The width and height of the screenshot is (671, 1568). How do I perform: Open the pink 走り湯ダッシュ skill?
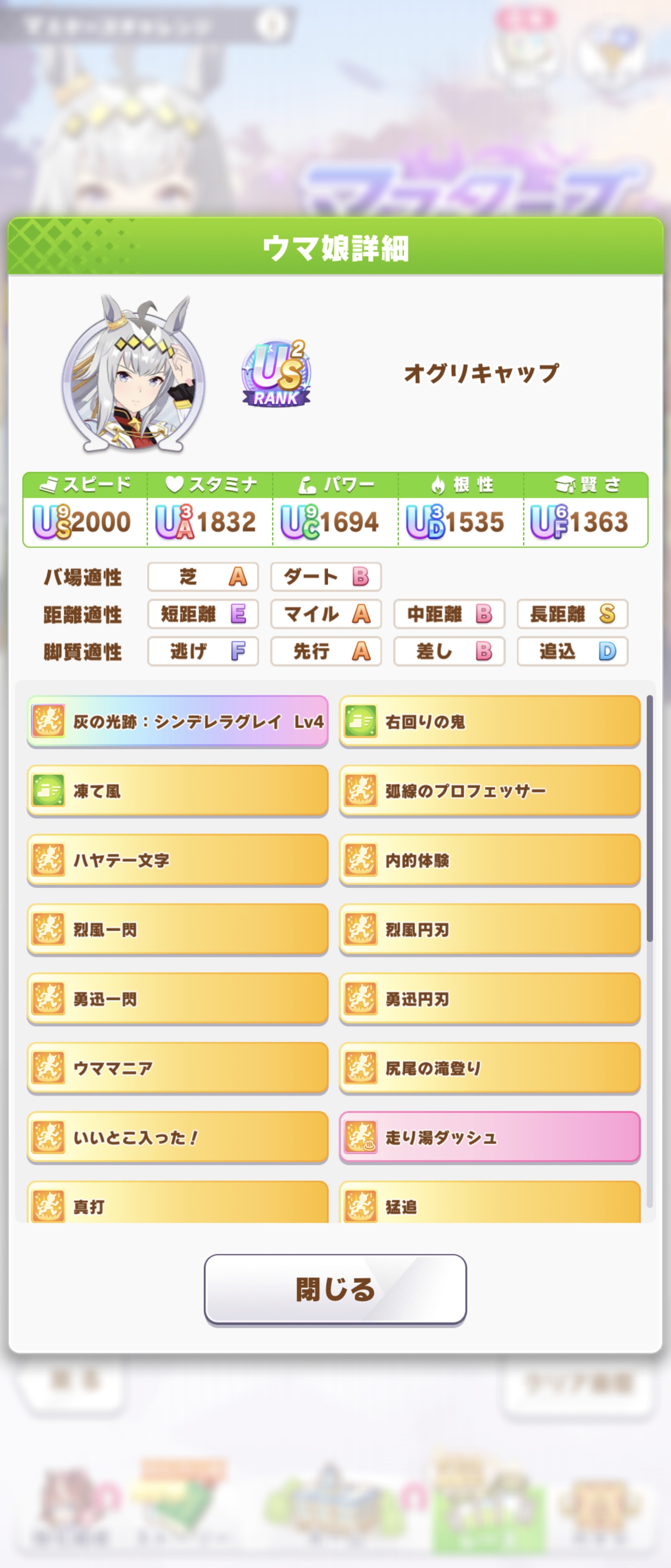coord(490,1138)
